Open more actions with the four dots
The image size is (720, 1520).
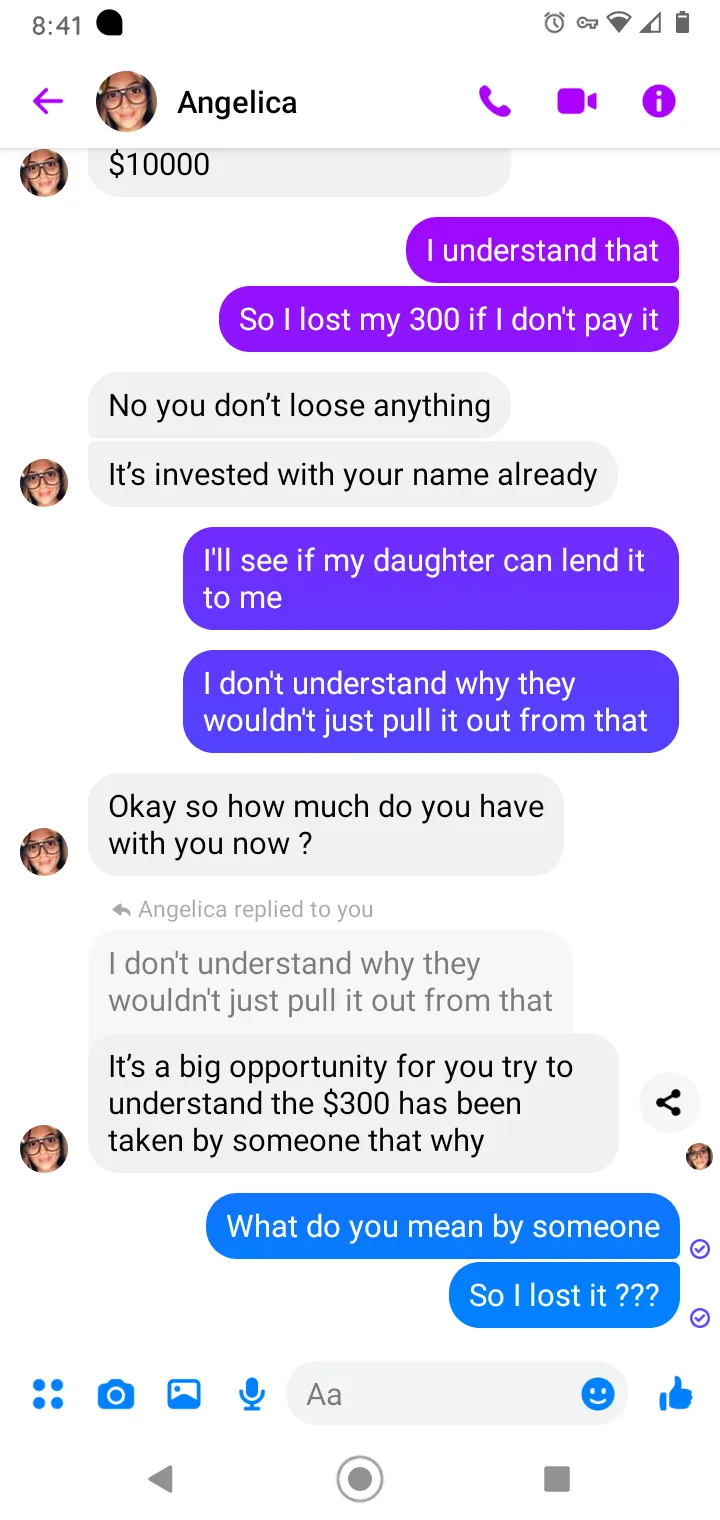coord(47,1393)
